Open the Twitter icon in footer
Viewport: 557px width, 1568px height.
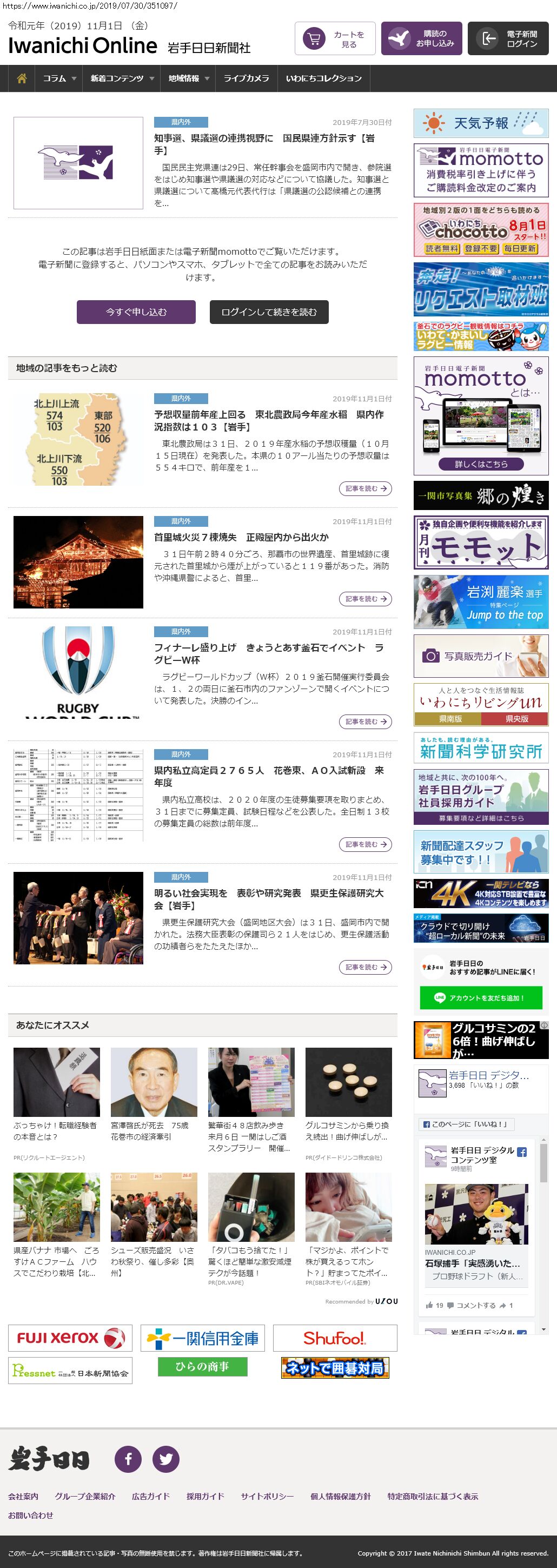click(x=165, y=1459)
